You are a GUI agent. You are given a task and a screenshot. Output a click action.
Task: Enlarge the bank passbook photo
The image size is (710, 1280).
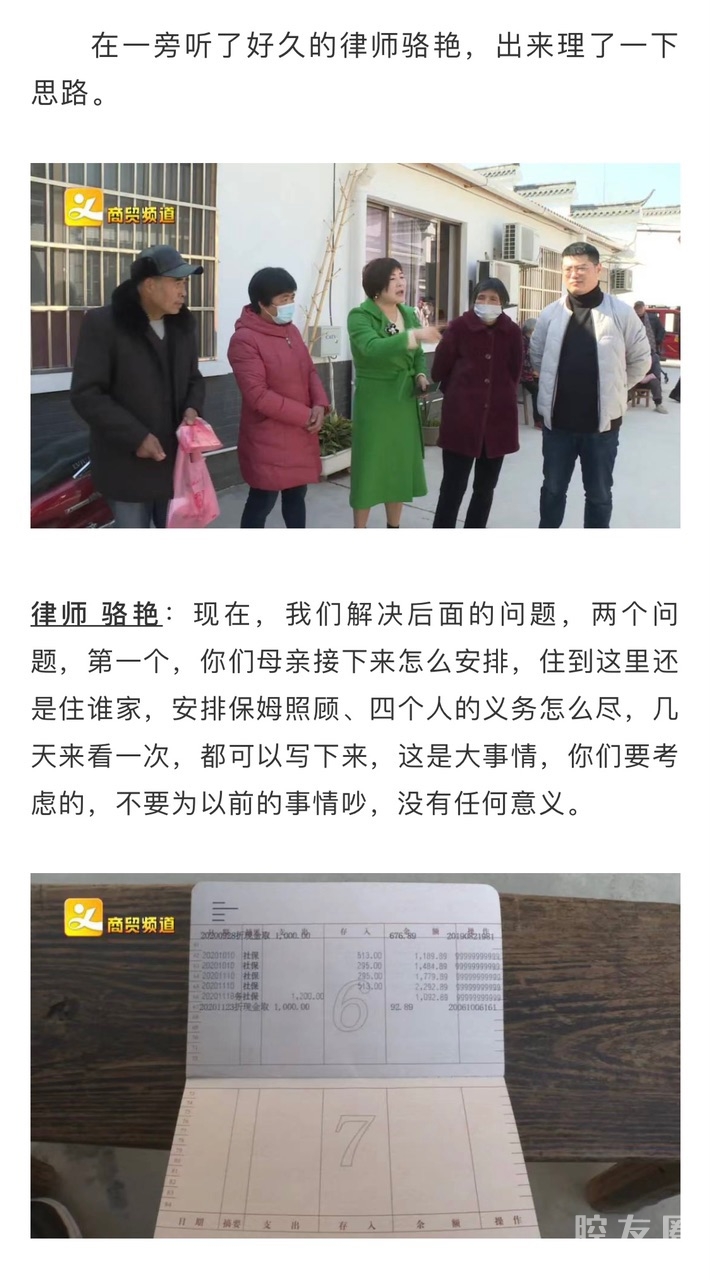click(x=355, y=1055)
